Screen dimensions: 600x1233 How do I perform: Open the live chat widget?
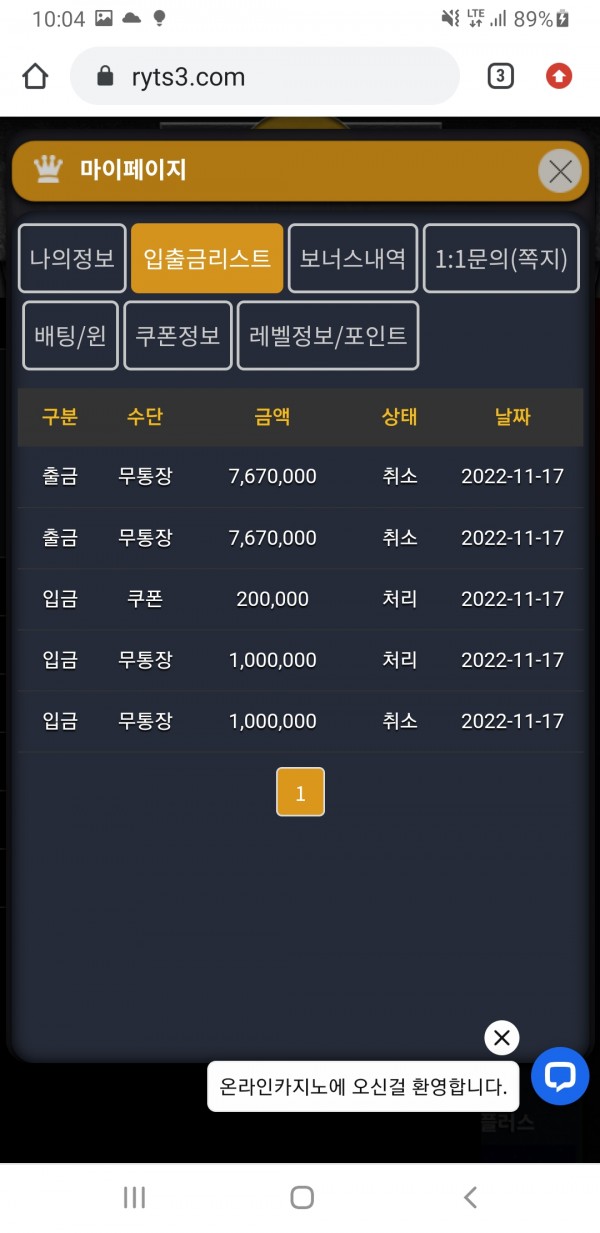[560, 1076]
